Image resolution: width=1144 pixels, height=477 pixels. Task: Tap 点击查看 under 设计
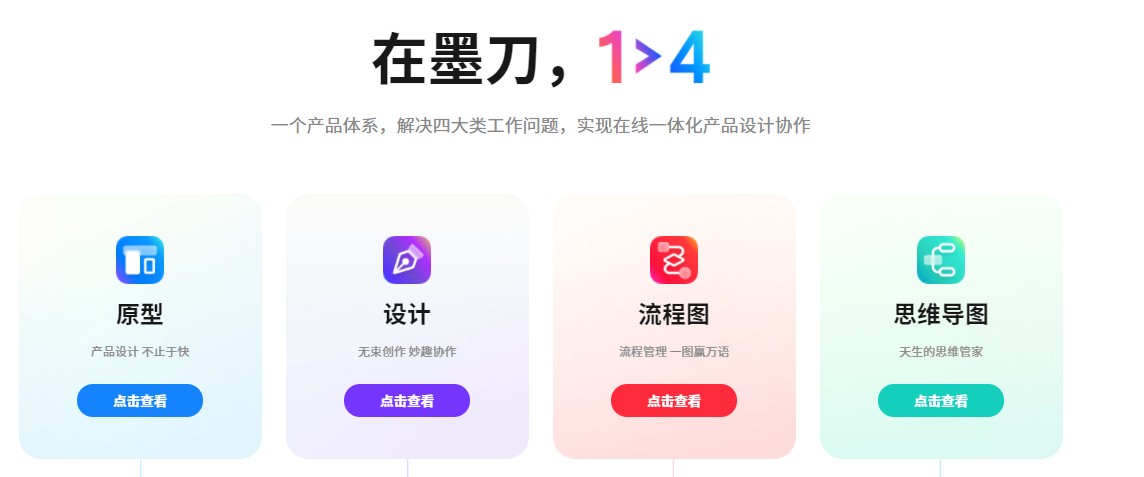click(407, 401)
